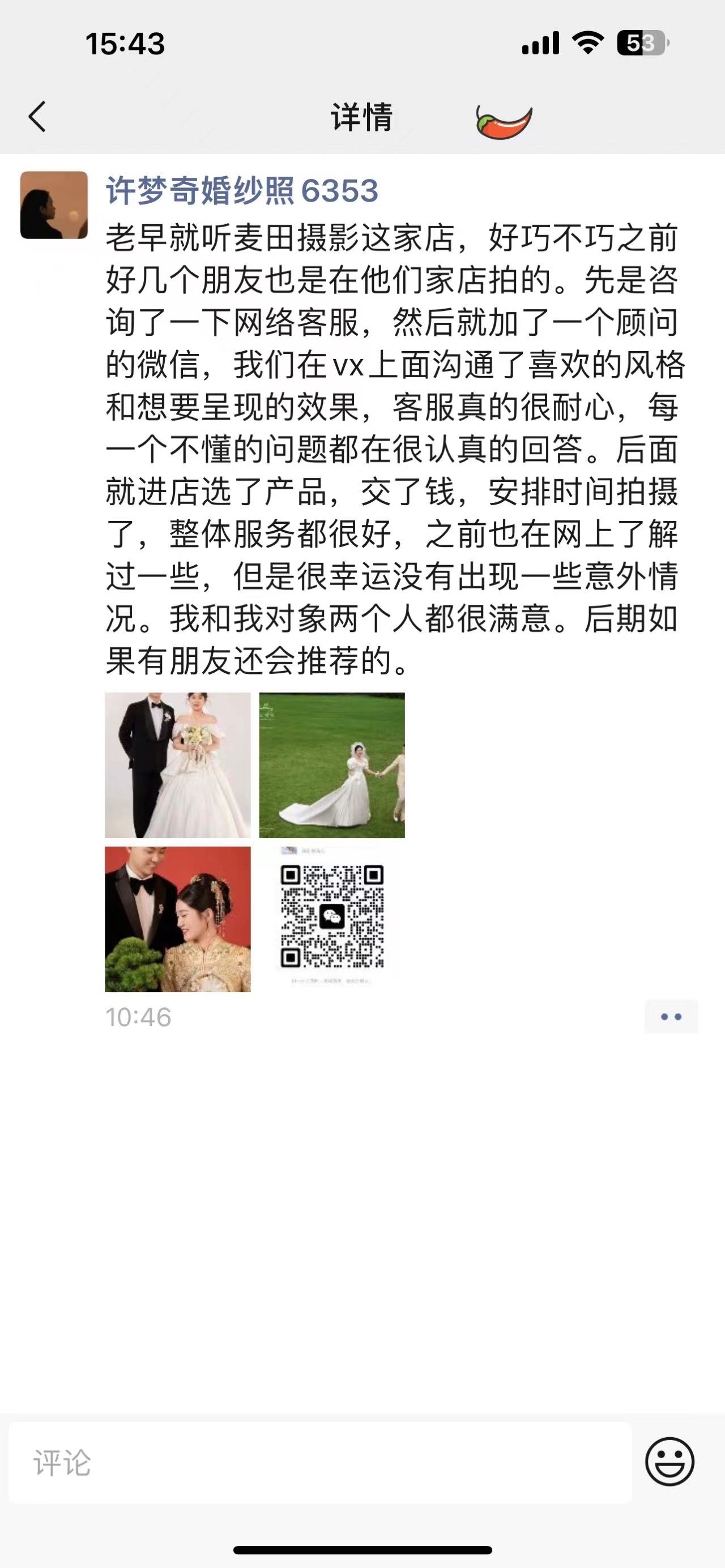The image size is (725, 1568).
Task: Open the QR code image
Action: coord(332,919)
